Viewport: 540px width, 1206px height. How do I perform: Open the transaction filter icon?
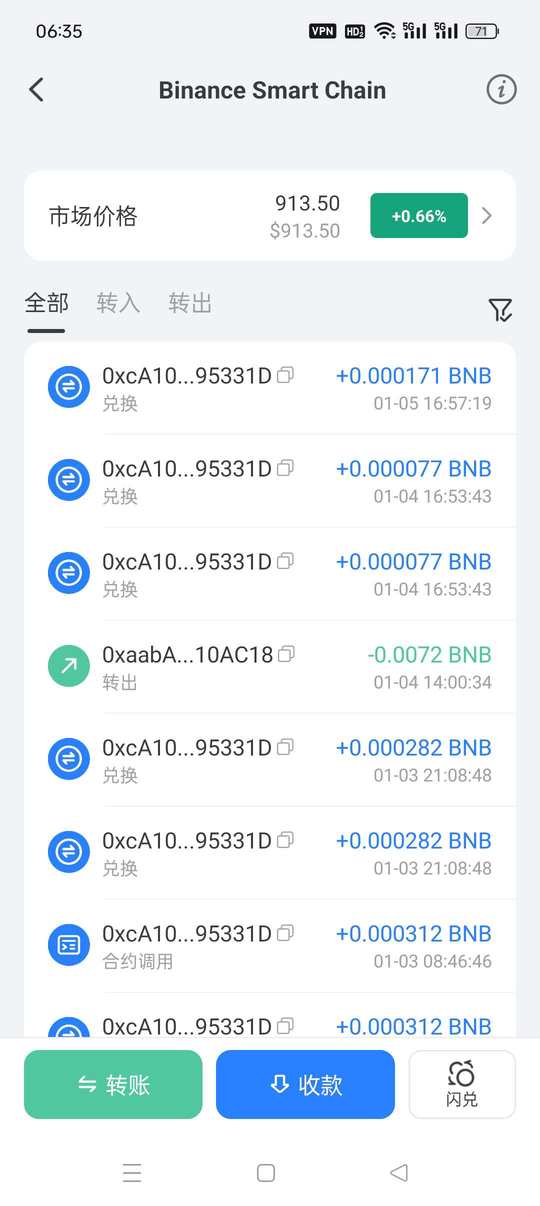[x=500, y=310]
